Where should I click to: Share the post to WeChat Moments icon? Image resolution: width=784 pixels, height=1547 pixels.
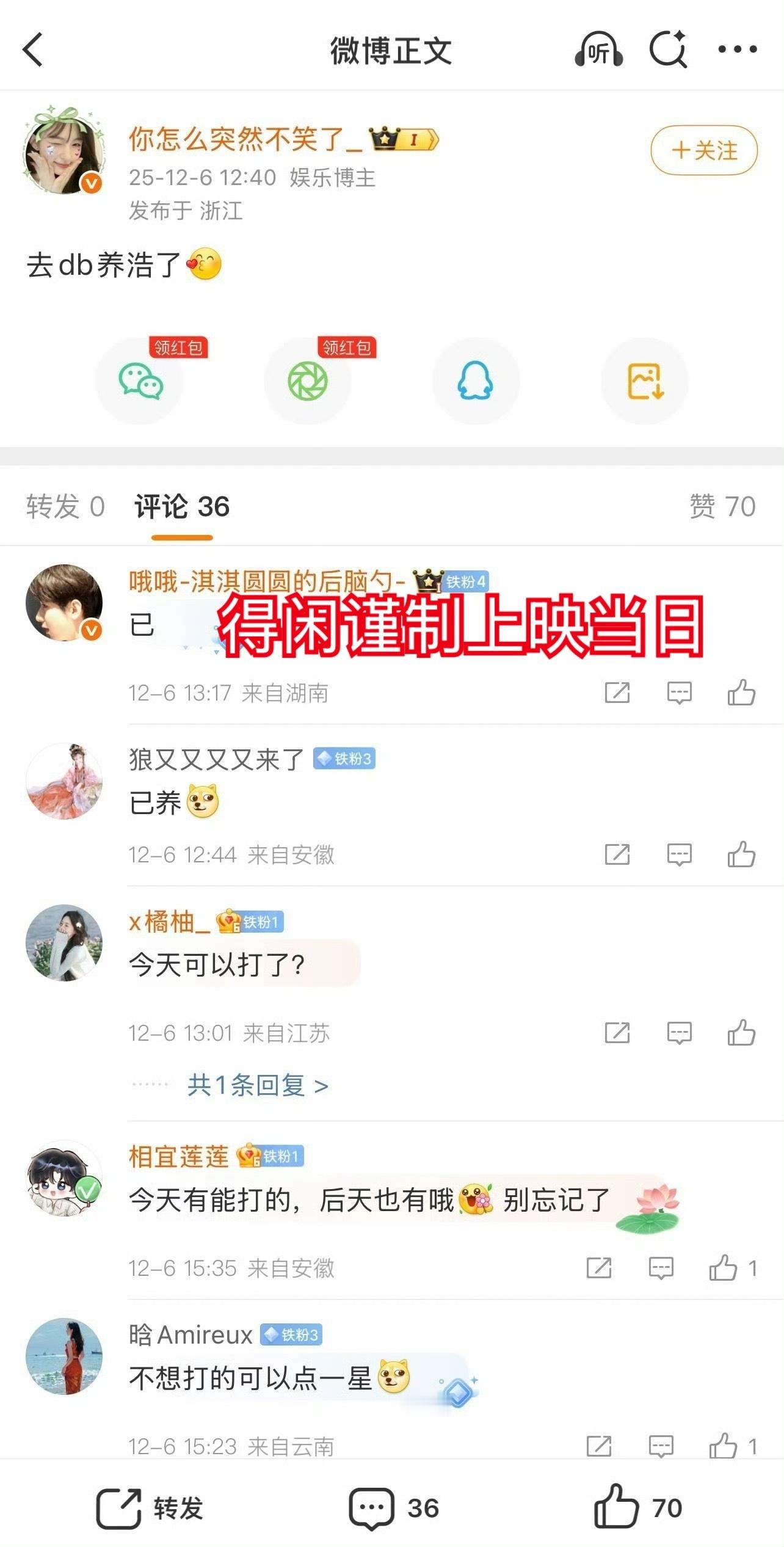click(x=308, y=381)
